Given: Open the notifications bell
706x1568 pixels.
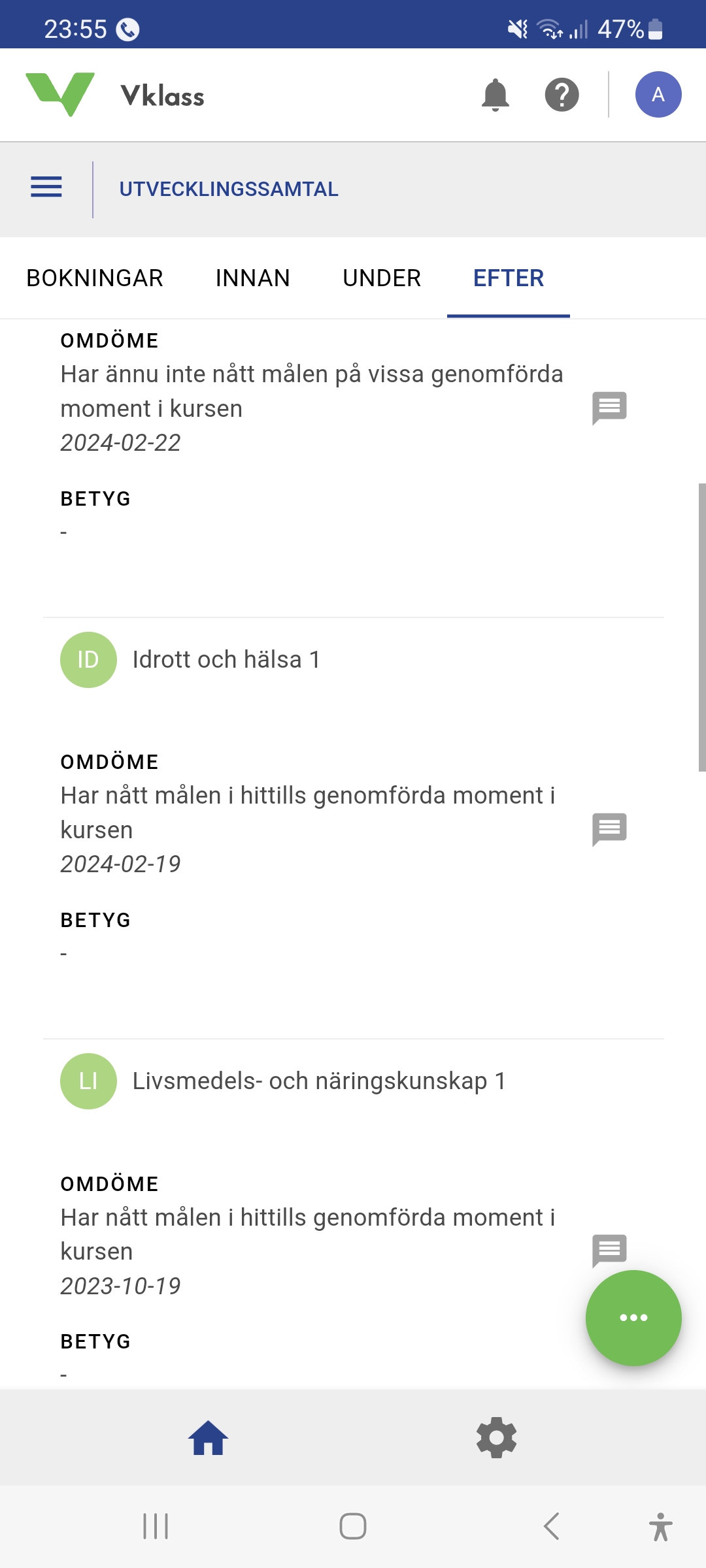Looking at the screenshot, I should (495, 95).
